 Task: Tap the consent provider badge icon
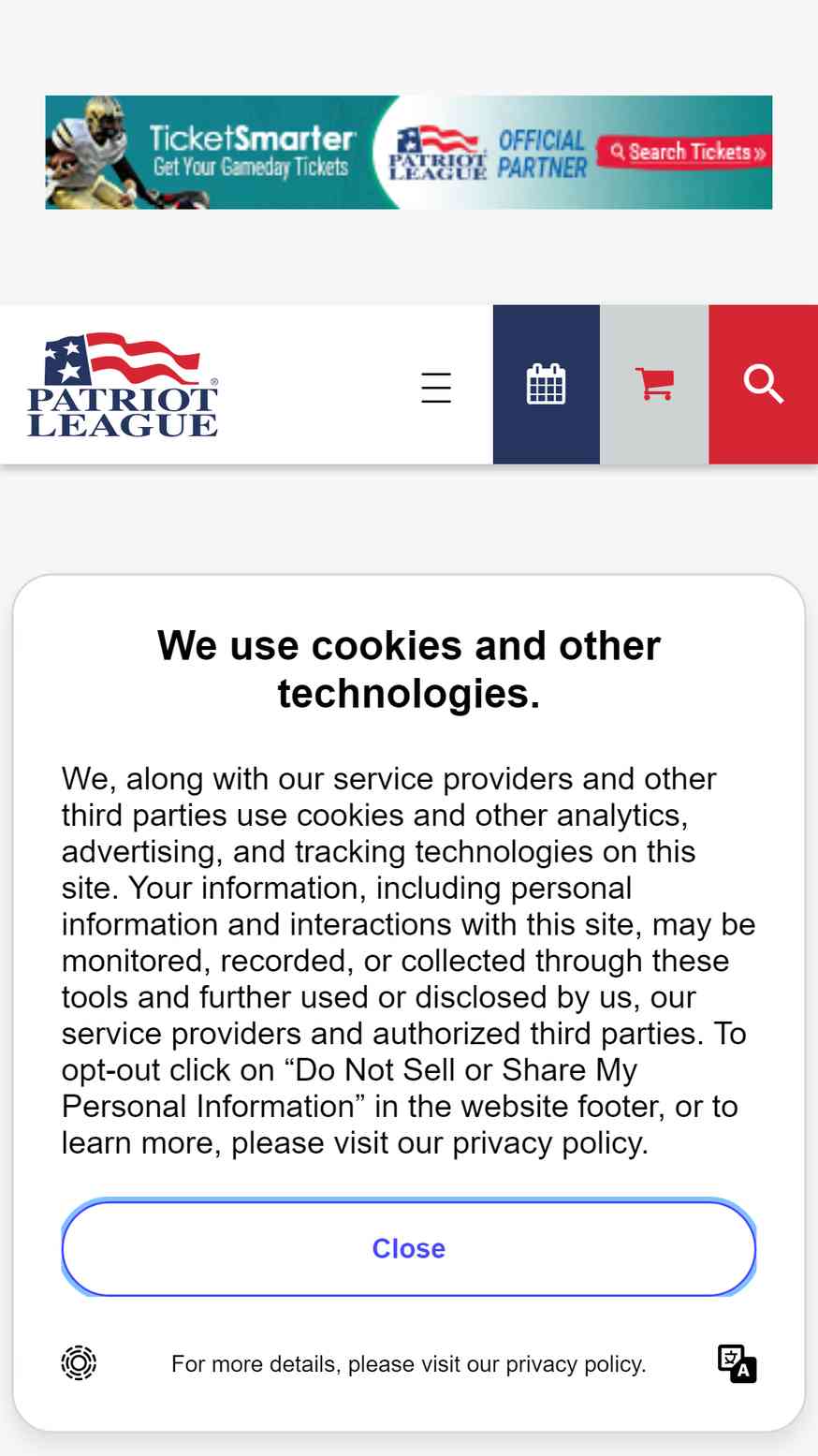coord(79,1362)
